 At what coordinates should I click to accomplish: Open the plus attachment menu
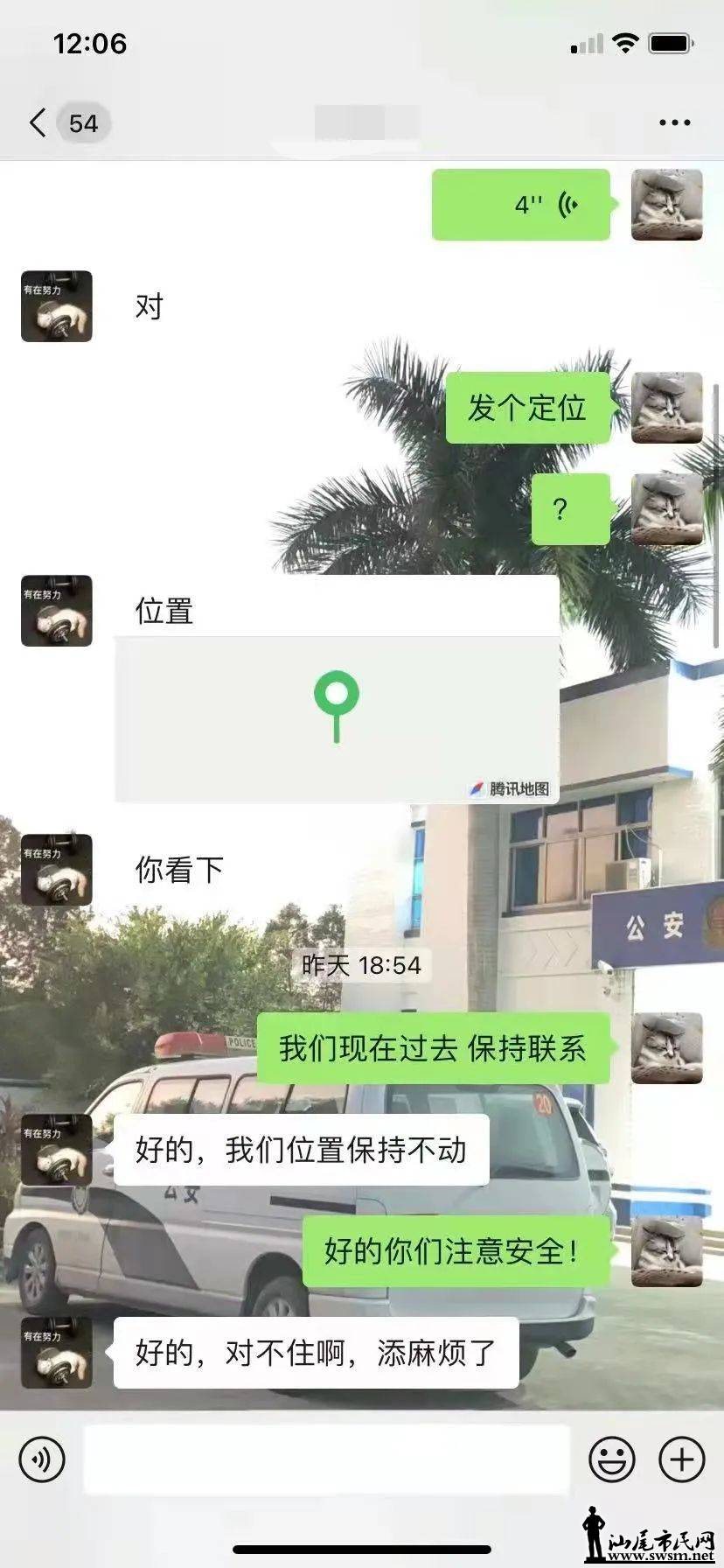681,1459
